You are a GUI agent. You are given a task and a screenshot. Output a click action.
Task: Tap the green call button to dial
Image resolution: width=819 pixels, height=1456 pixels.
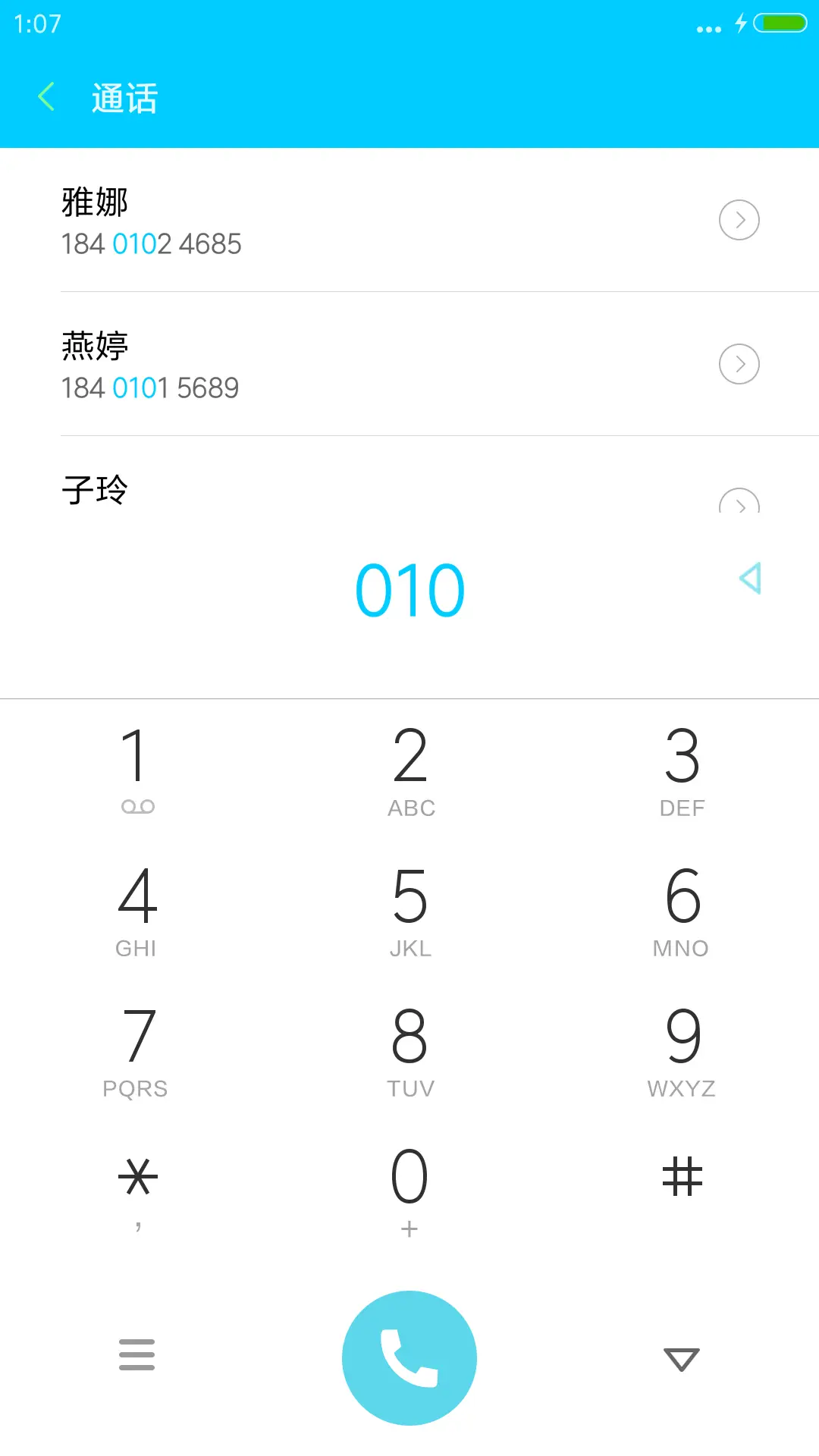coord(409,1357)
